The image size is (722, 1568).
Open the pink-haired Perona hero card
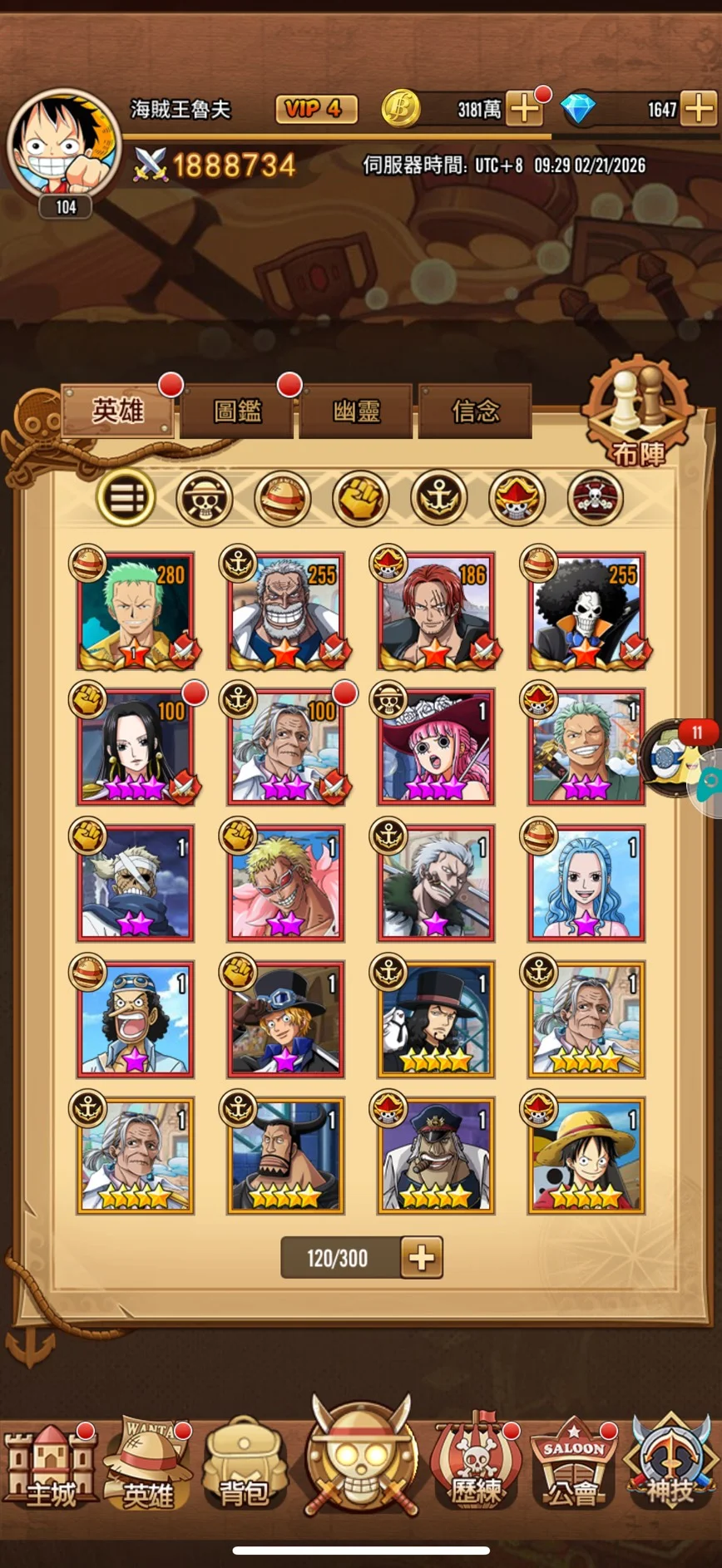pyautogui.click(x=436, y=747)
